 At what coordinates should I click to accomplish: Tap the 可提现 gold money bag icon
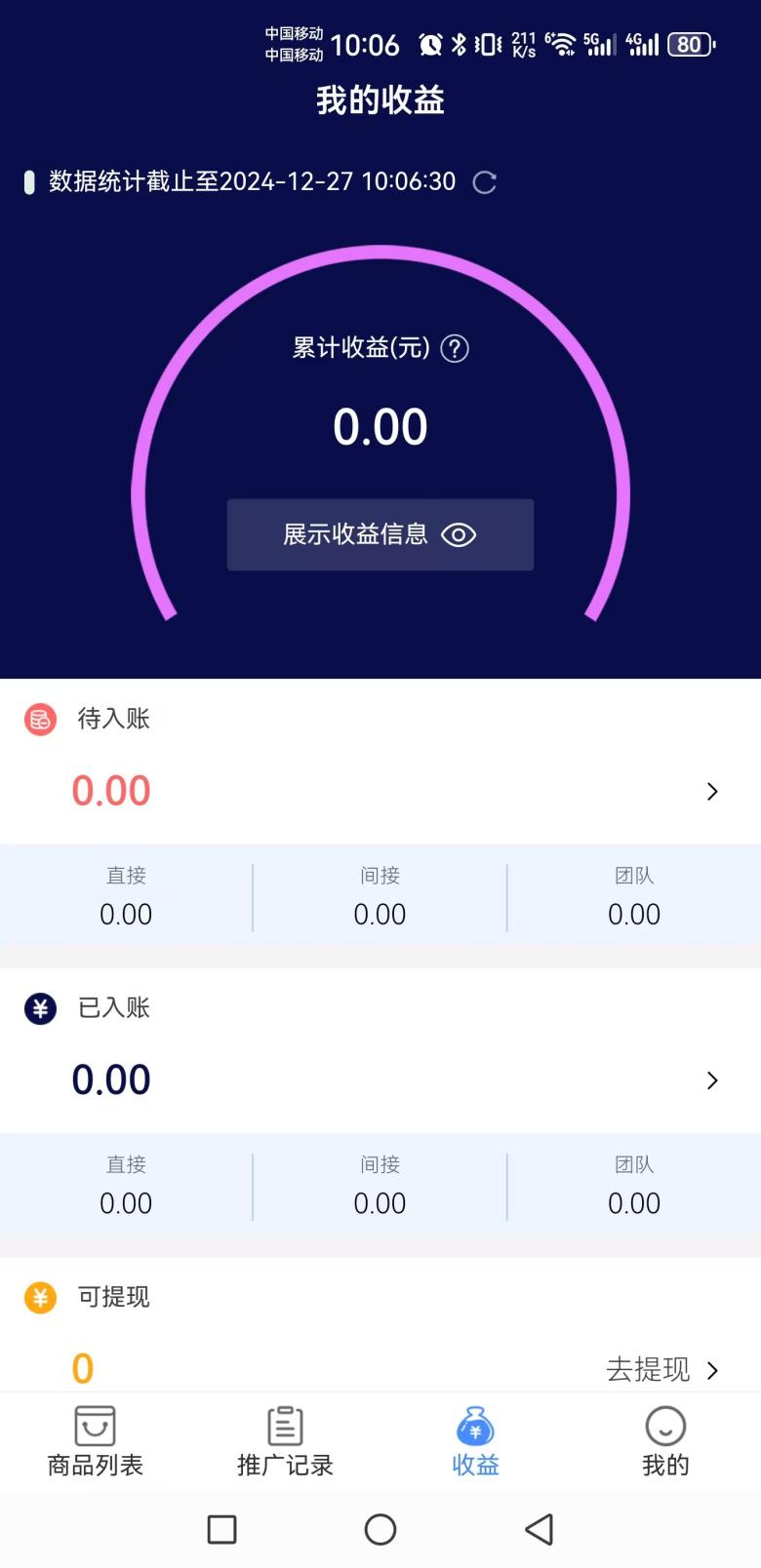pyautogui.click(x=39, y=1297)
